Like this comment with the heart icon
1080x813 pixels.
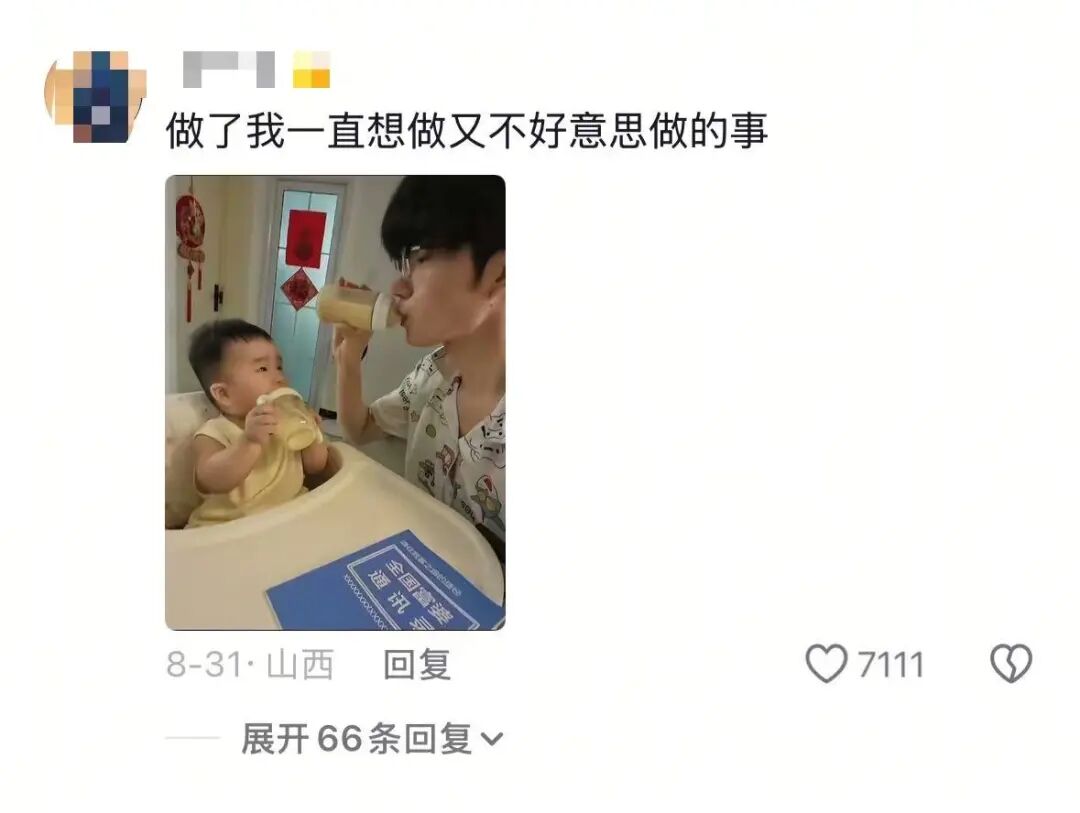pyautogui.click(x=827, y=664)
